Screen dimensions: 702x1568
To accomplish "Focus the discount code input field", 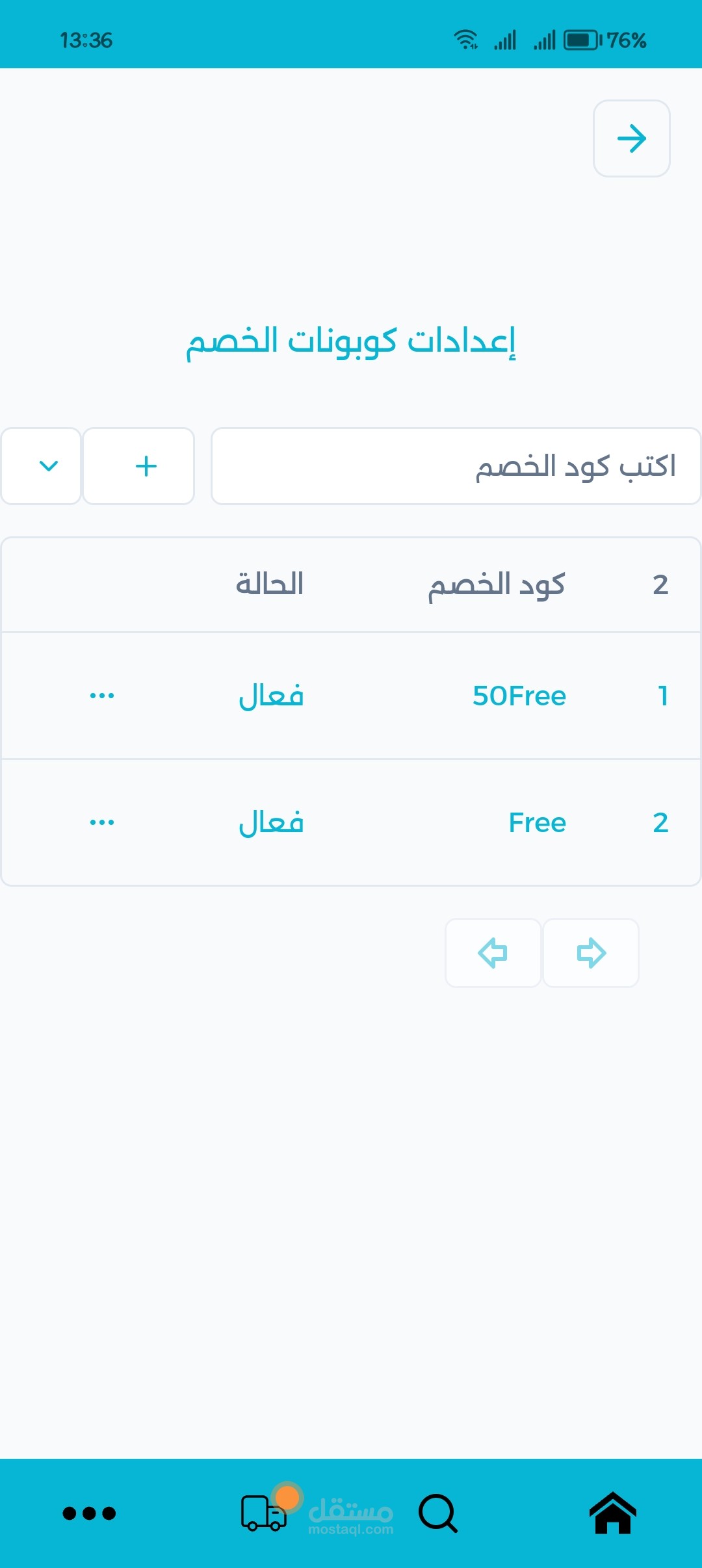I will 456,466.
